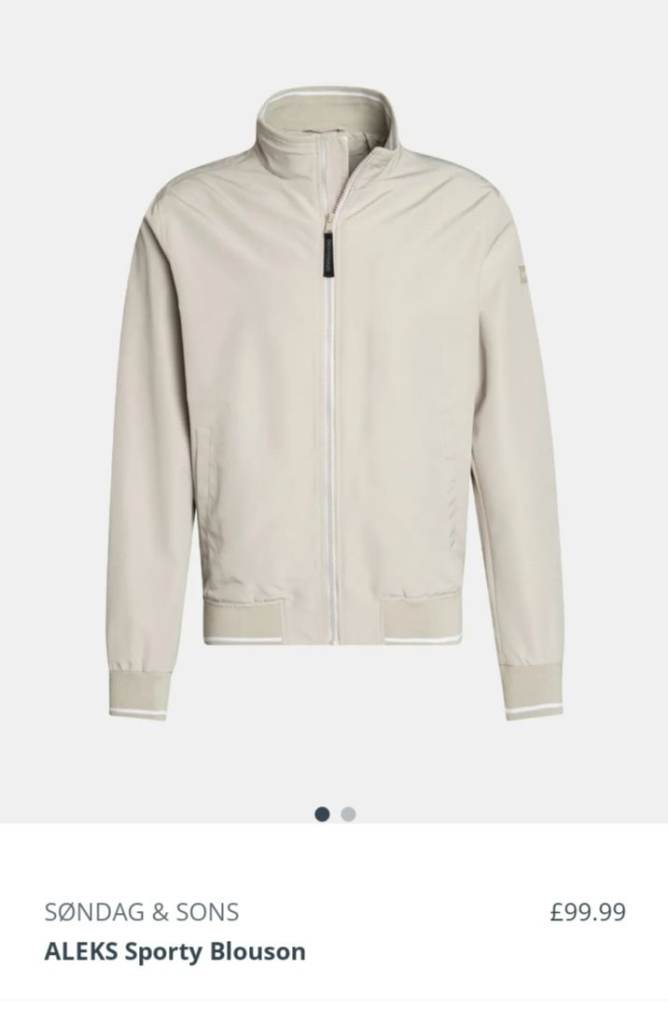Go to the second product image dot
The height and width of the screenshot is (1024, 668).
coord(348,814)
